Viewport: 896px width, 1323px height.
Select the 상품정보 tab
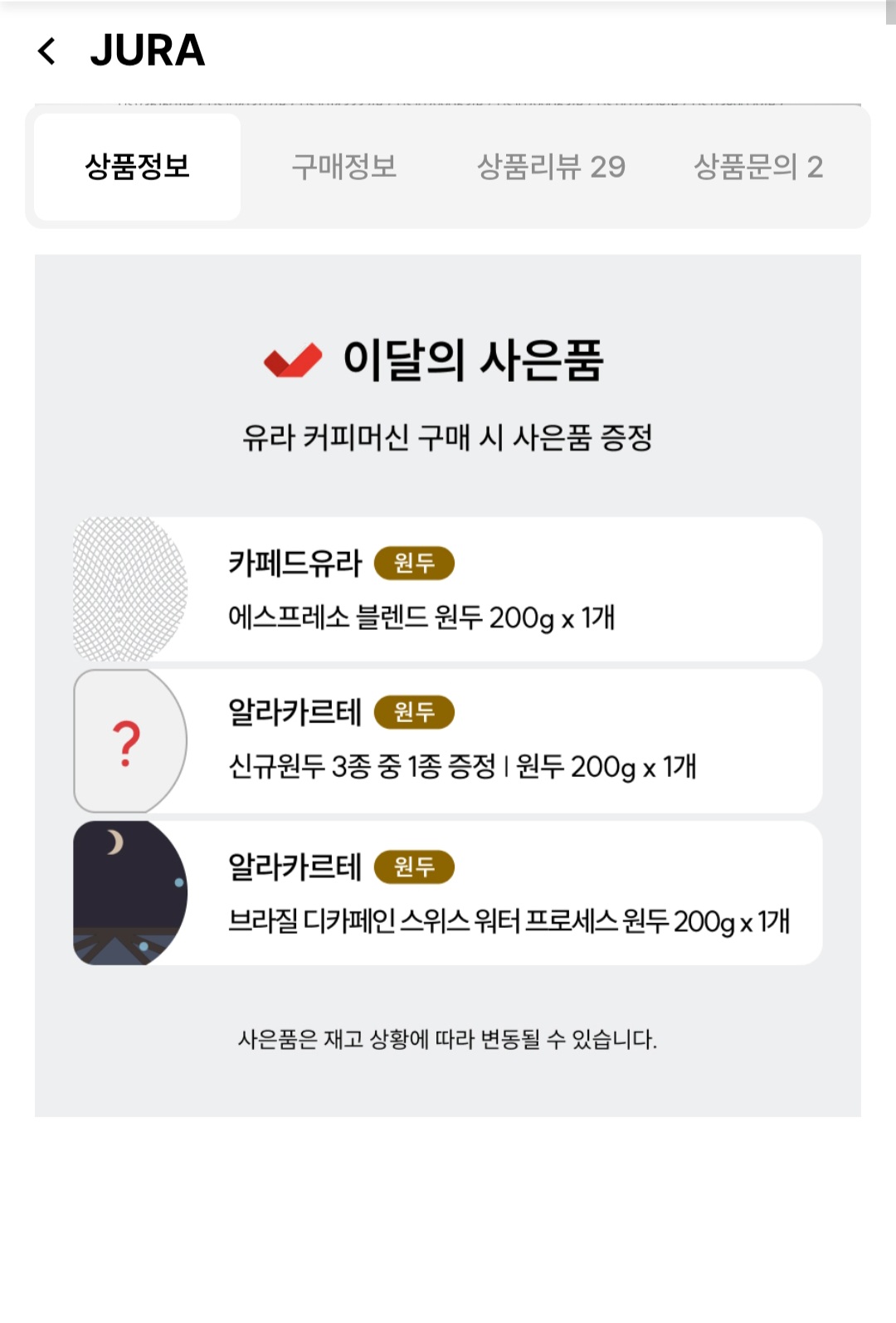point(138,167)
